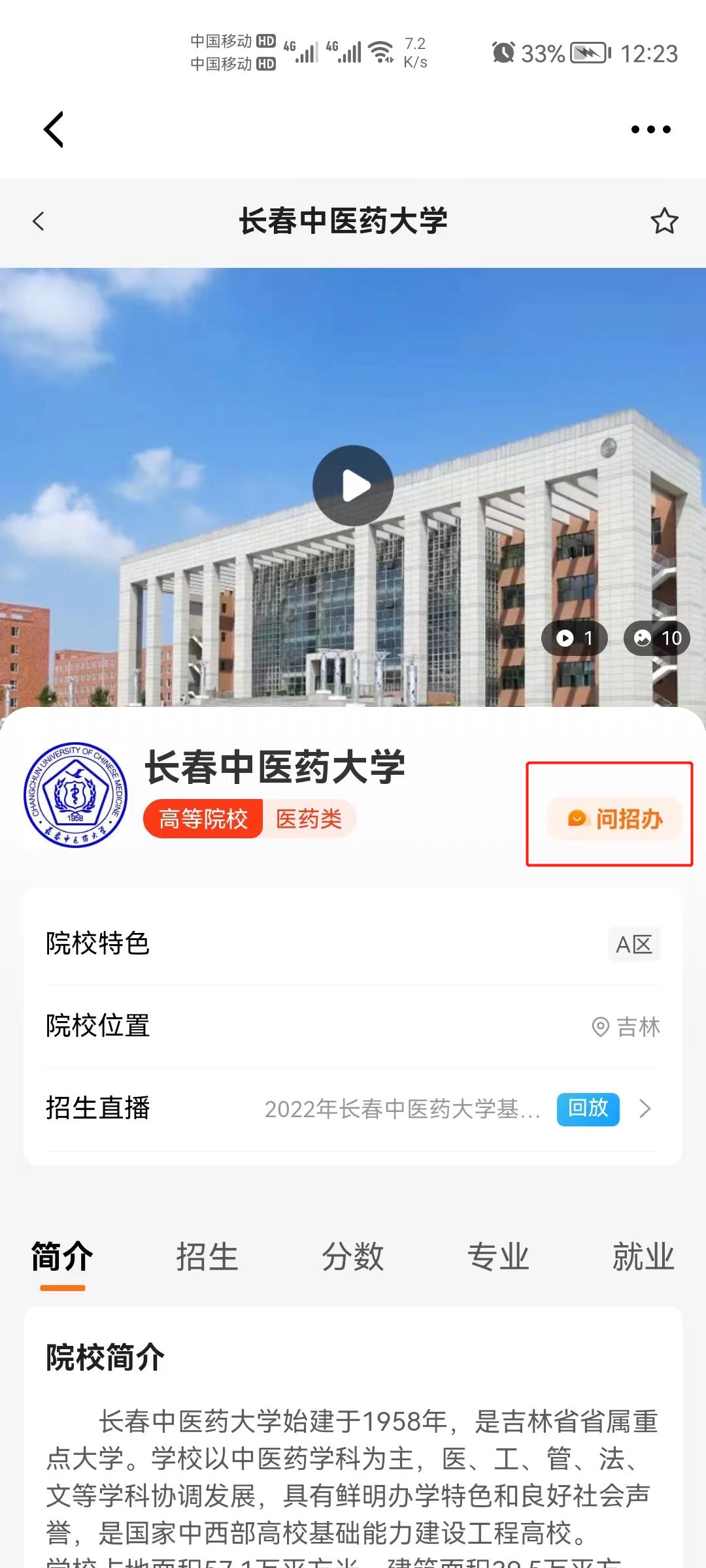Select the 简介 tab

tap(62, 1256)
